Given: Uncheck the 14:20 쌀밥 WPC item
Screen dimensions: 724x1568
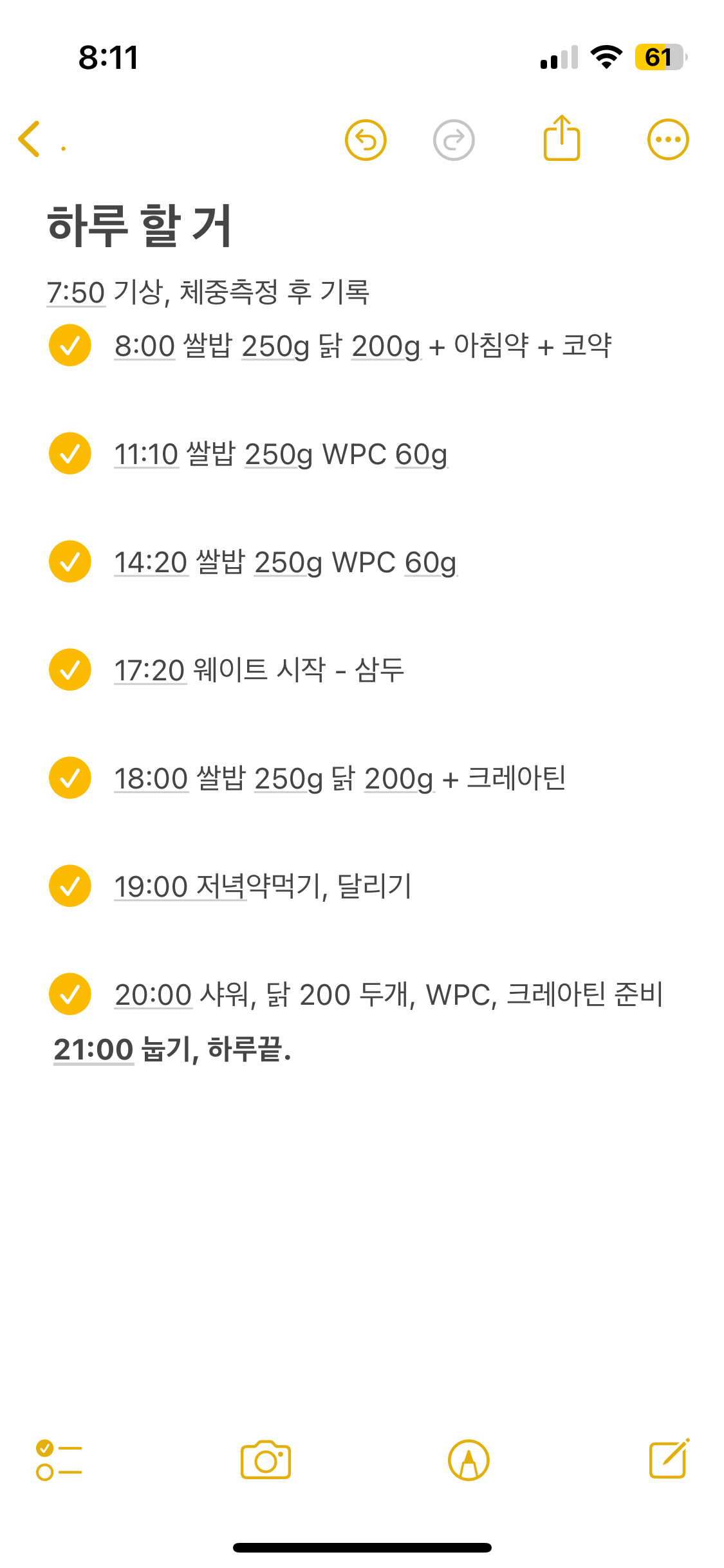Looking at the screenshot, I should (70, 562).
